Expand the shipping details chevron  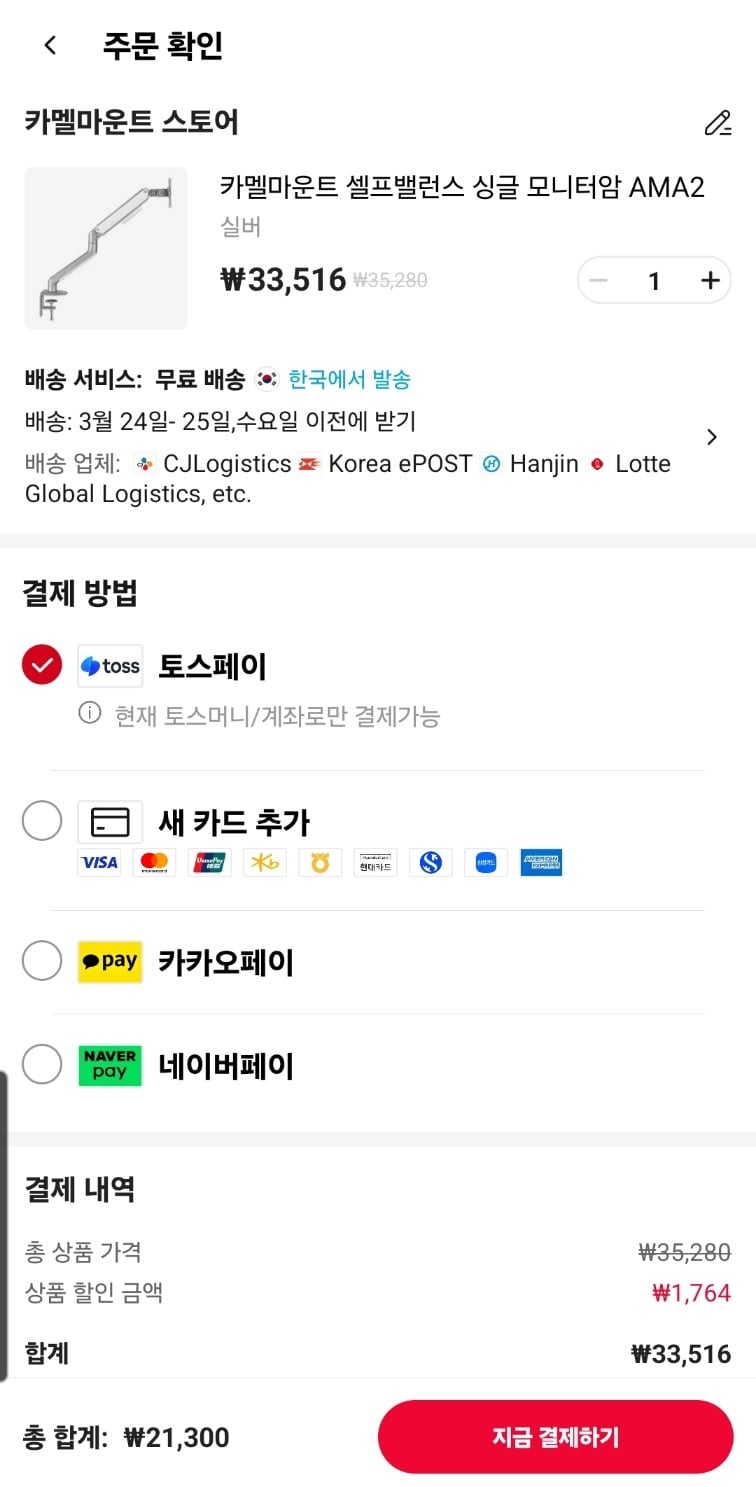[x=711, y=437]
